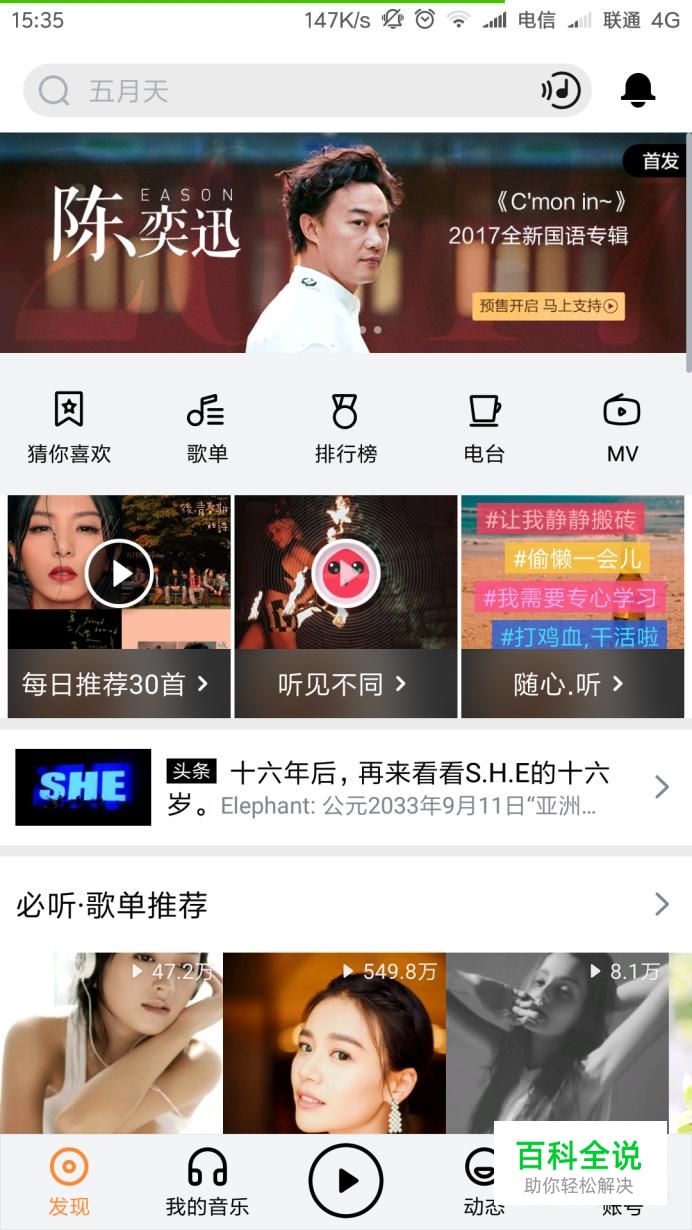The height and width of the screenshot is (1230, 692).
Task: Open the 听见不同 card
Action: click(x=345, y=606)
